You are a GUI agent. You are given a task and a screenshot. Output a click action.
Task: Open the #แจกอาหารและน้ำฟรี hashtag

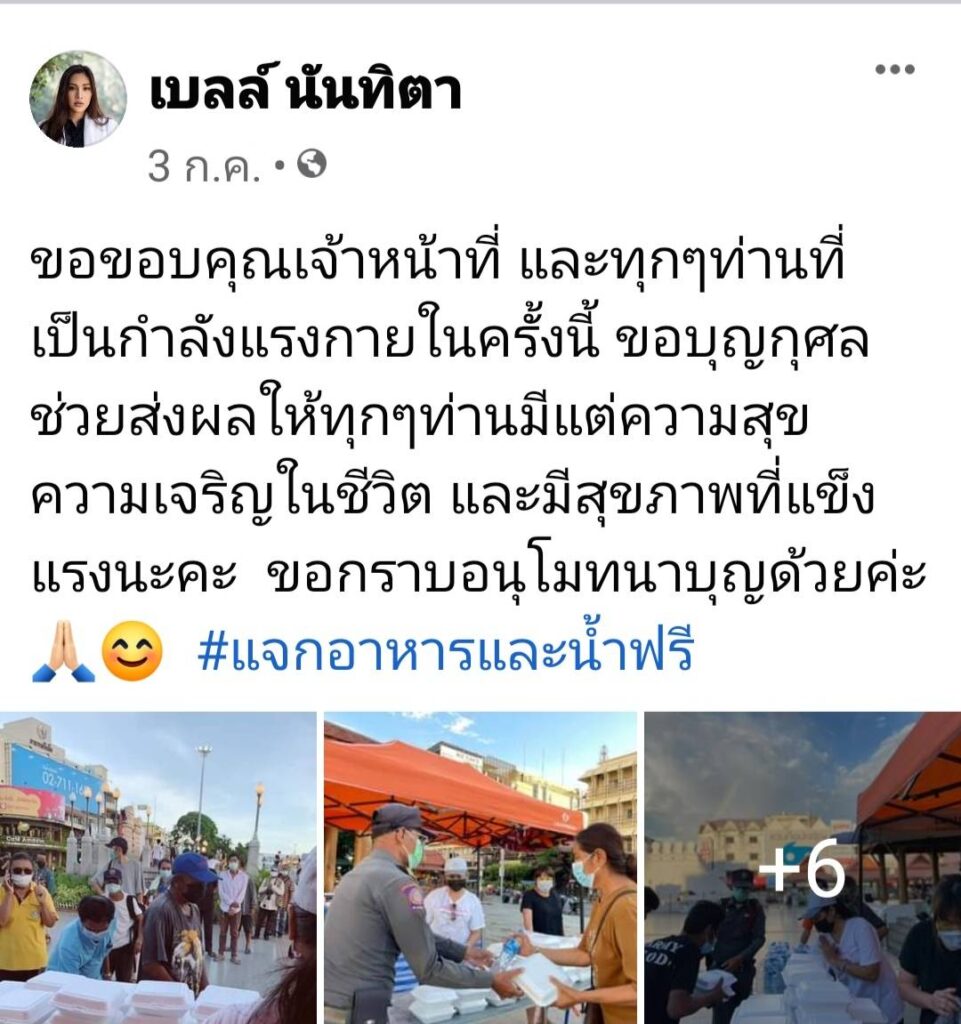click(x=445, y=653)
